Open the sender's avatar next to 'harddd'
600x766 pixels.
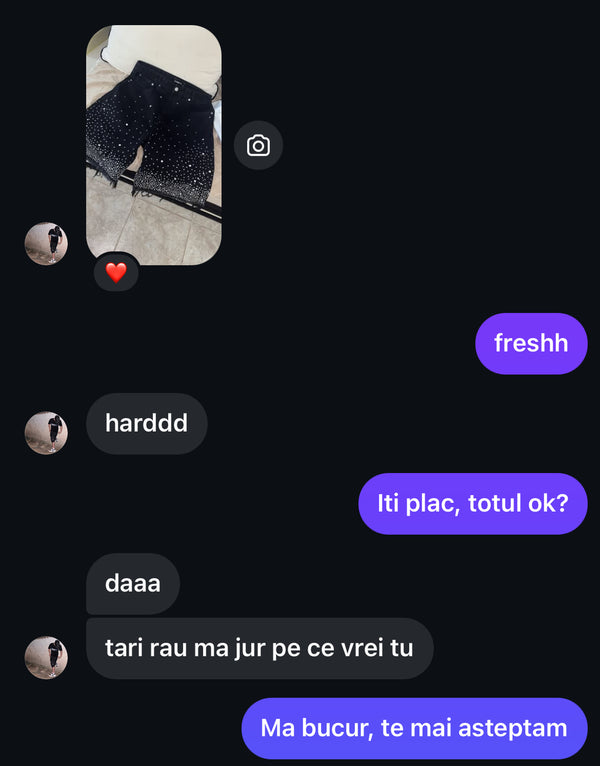46,432
